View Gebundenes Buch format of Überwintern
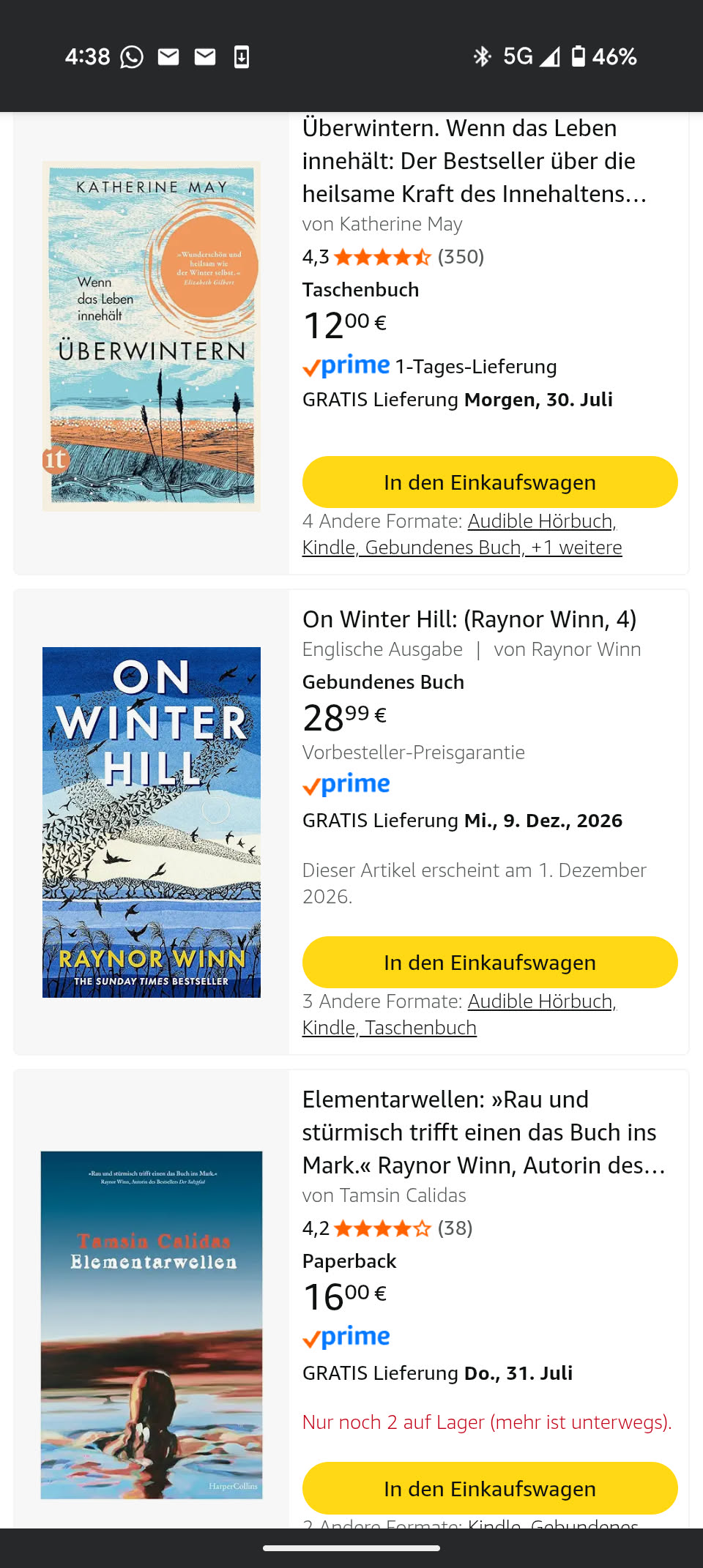This screenshot has height=1568, width=703. point(443,548)
